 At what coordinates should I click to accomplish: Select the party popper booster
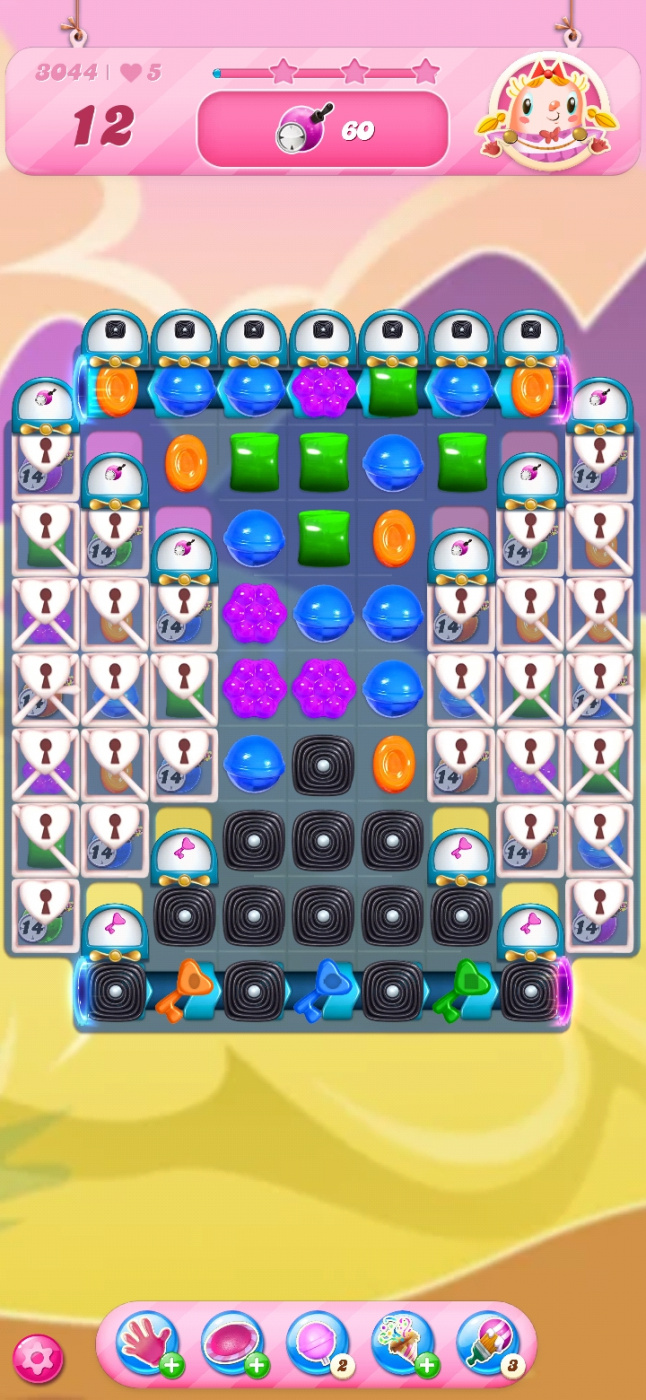point(402,1342)
